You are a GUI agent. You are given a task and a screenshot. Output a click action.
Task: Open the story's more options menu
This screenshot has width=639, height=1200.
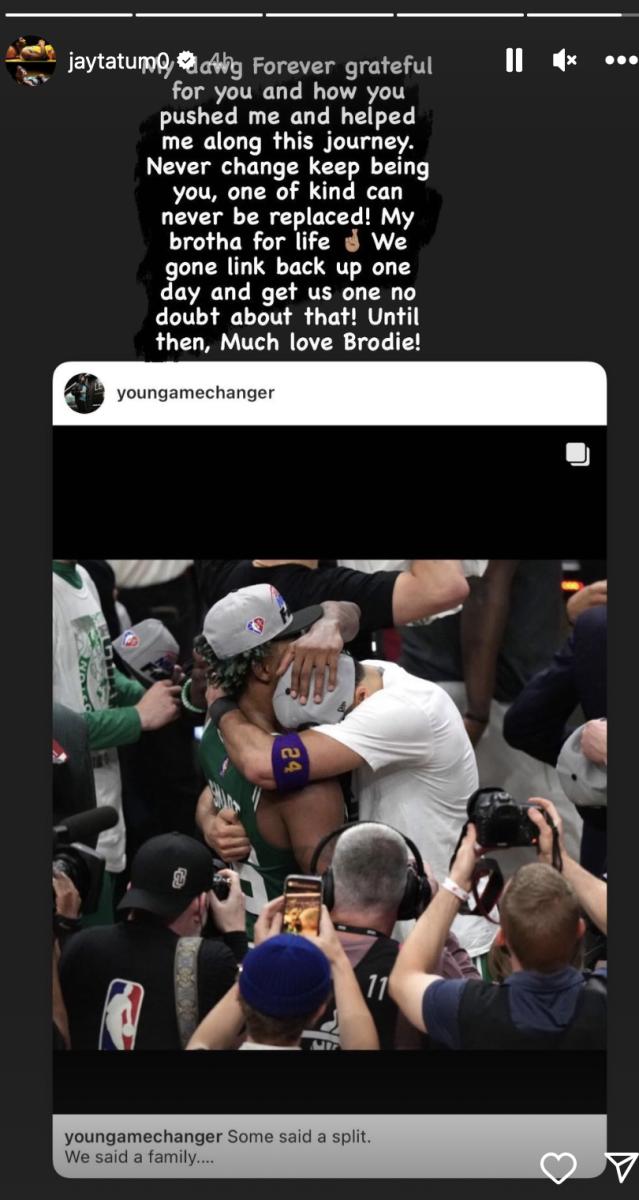click(x=620, y=61)
